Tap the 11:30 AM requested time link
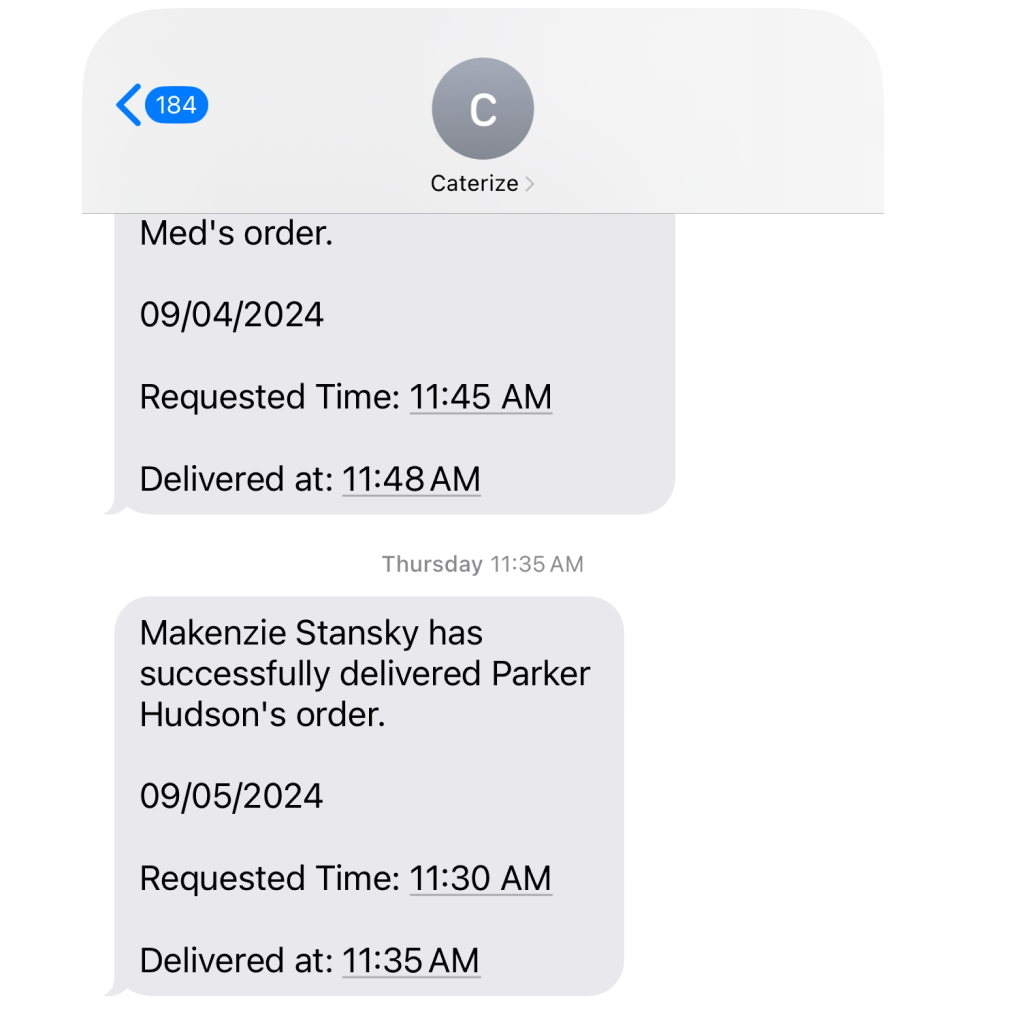 [480, 878]
